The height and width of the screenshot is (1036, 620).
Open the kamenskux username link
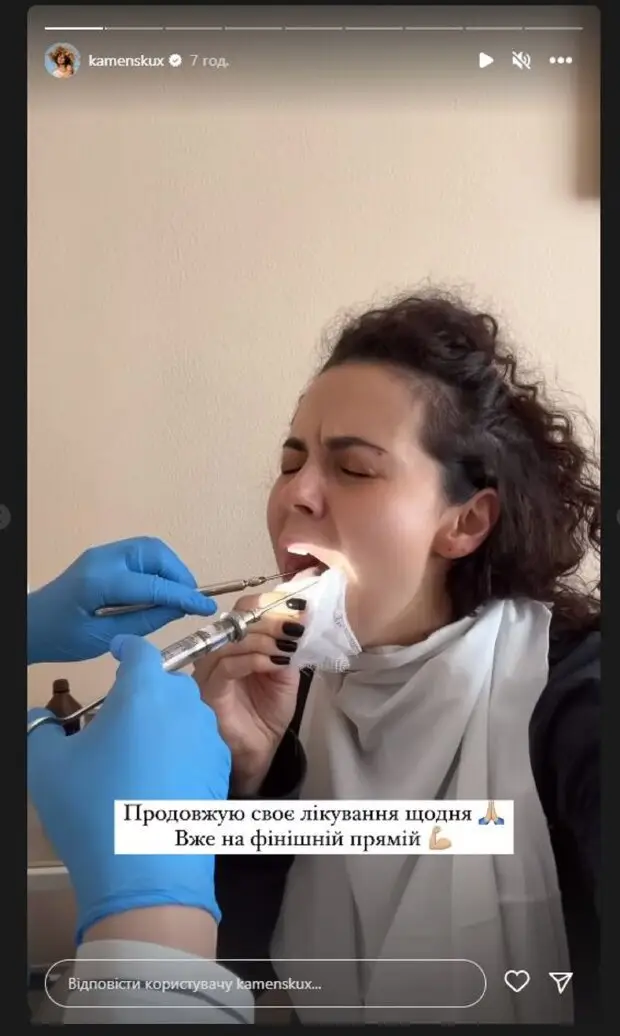[125, 61]
